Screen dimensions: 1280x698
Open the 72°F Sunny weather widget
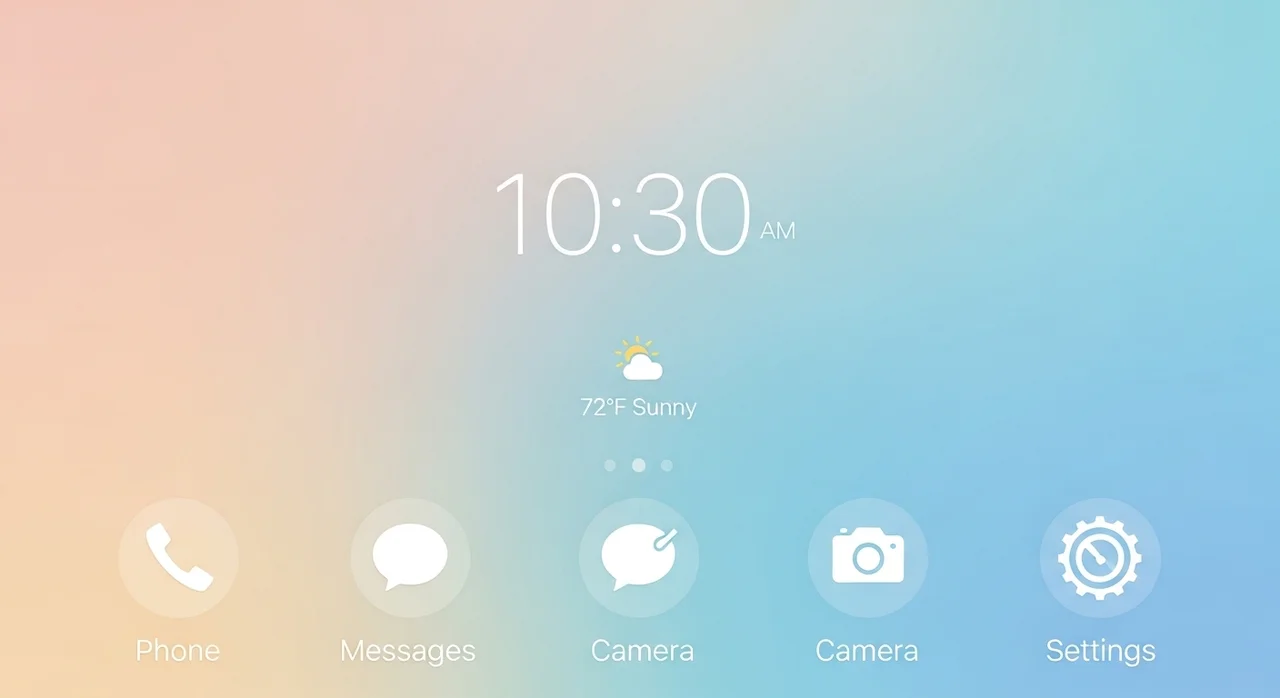639,378
